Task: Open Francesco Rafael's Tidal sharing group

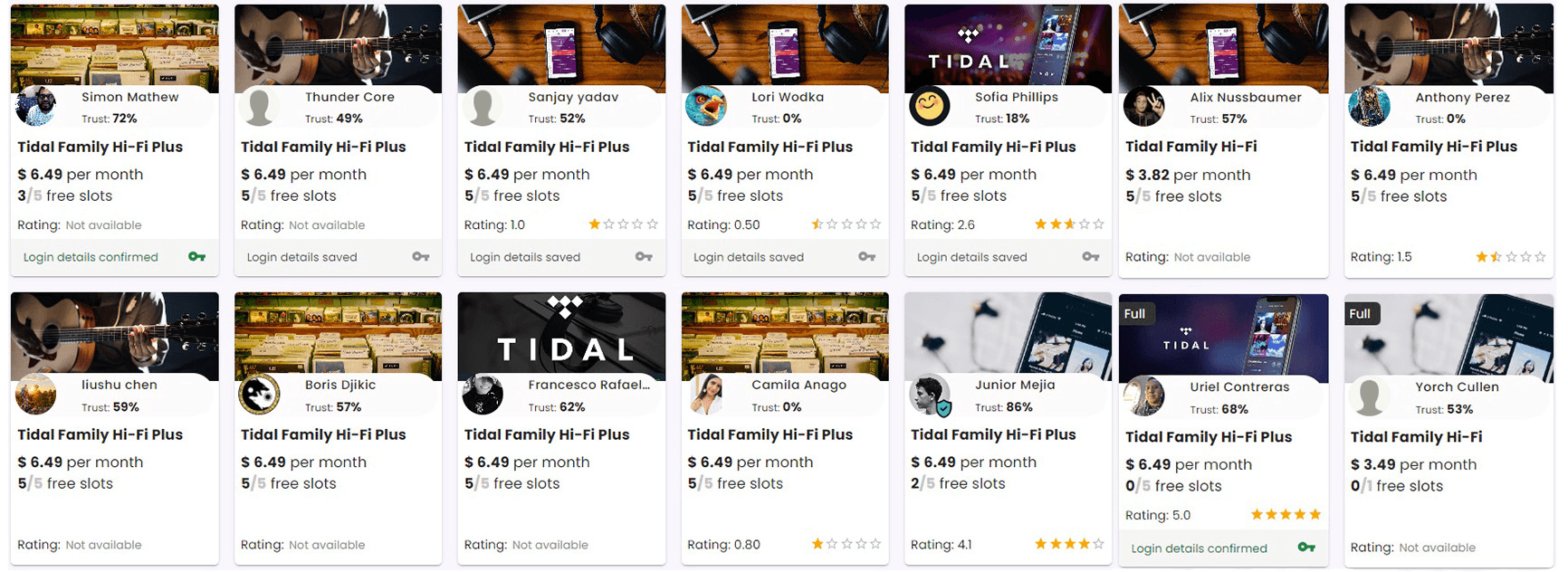Action: (x=547, y=434)
